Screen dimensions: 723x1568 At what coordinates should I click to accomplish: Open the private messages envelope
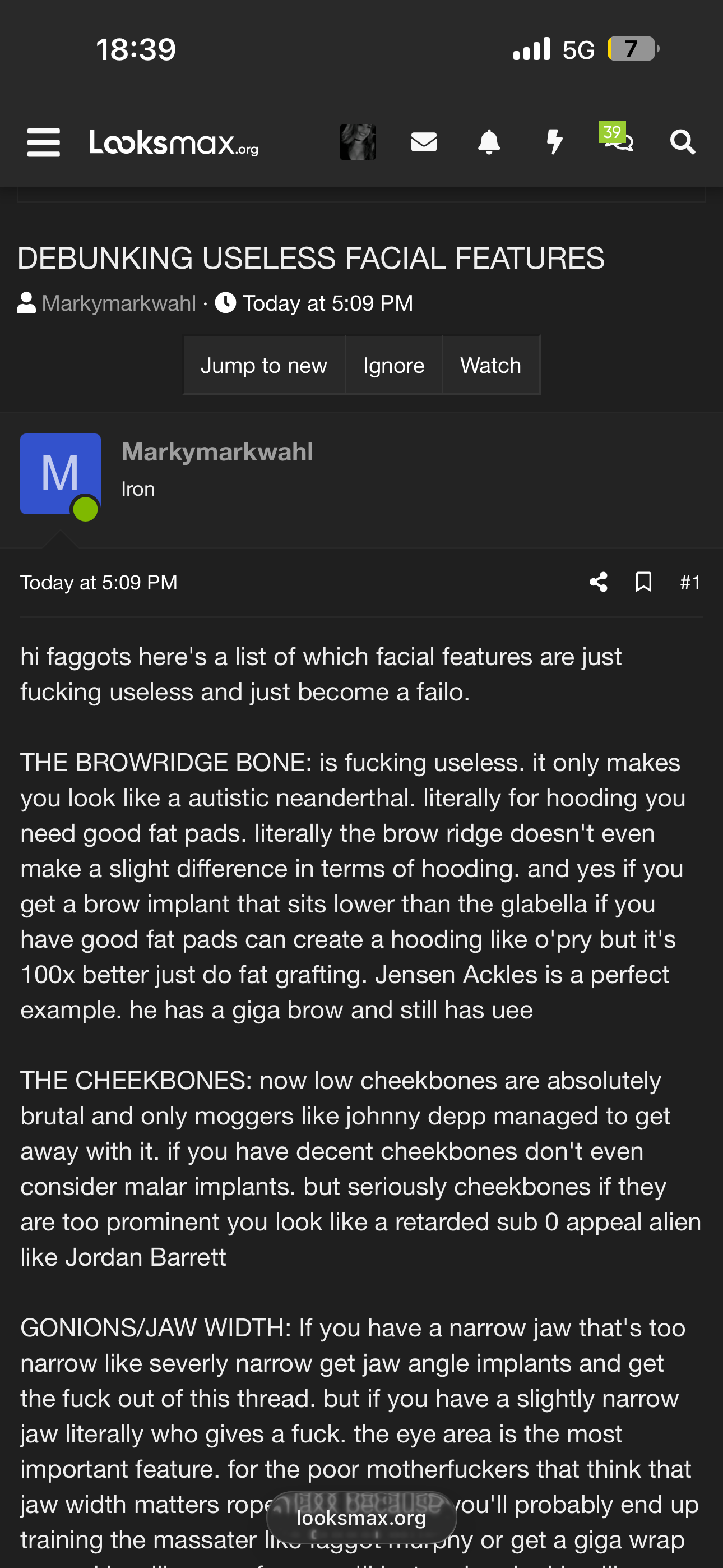coord(424,142)
